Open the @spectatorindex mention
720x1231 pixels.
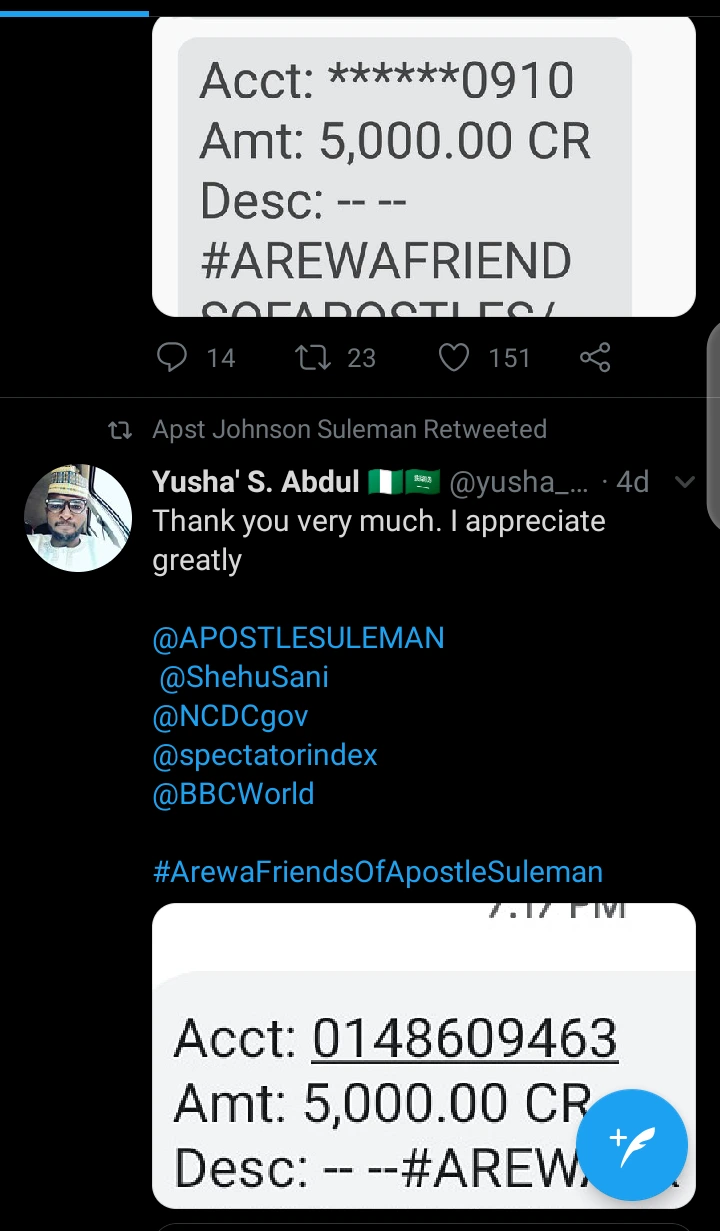(265, 755)
